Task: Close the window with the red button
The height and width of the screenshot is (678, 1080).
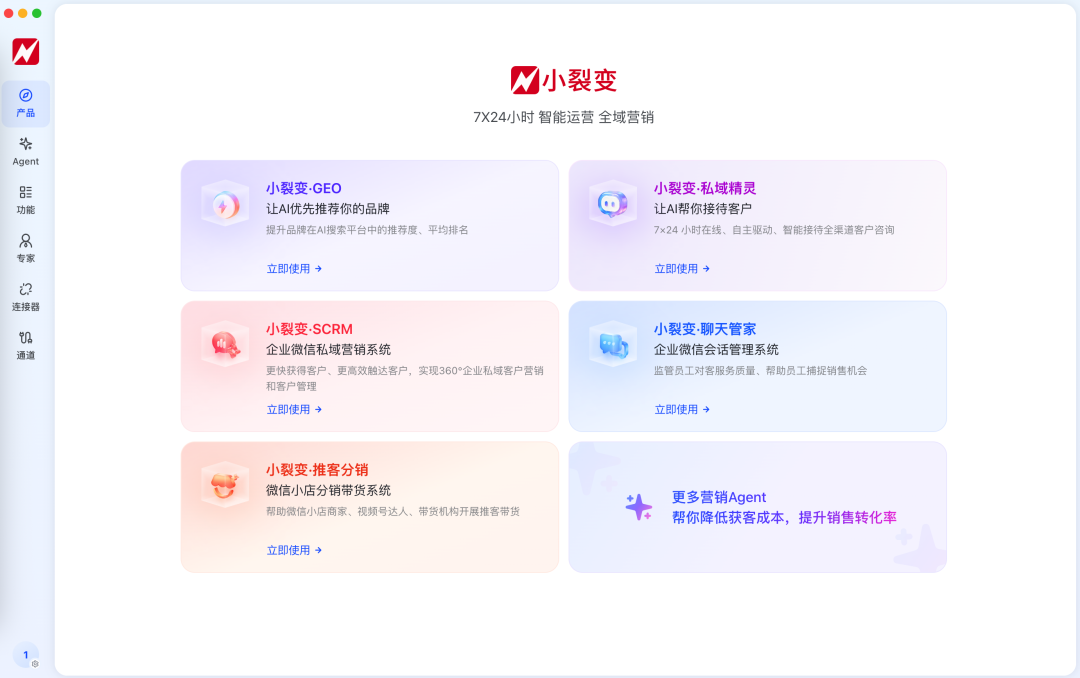Action: point(8,13)
